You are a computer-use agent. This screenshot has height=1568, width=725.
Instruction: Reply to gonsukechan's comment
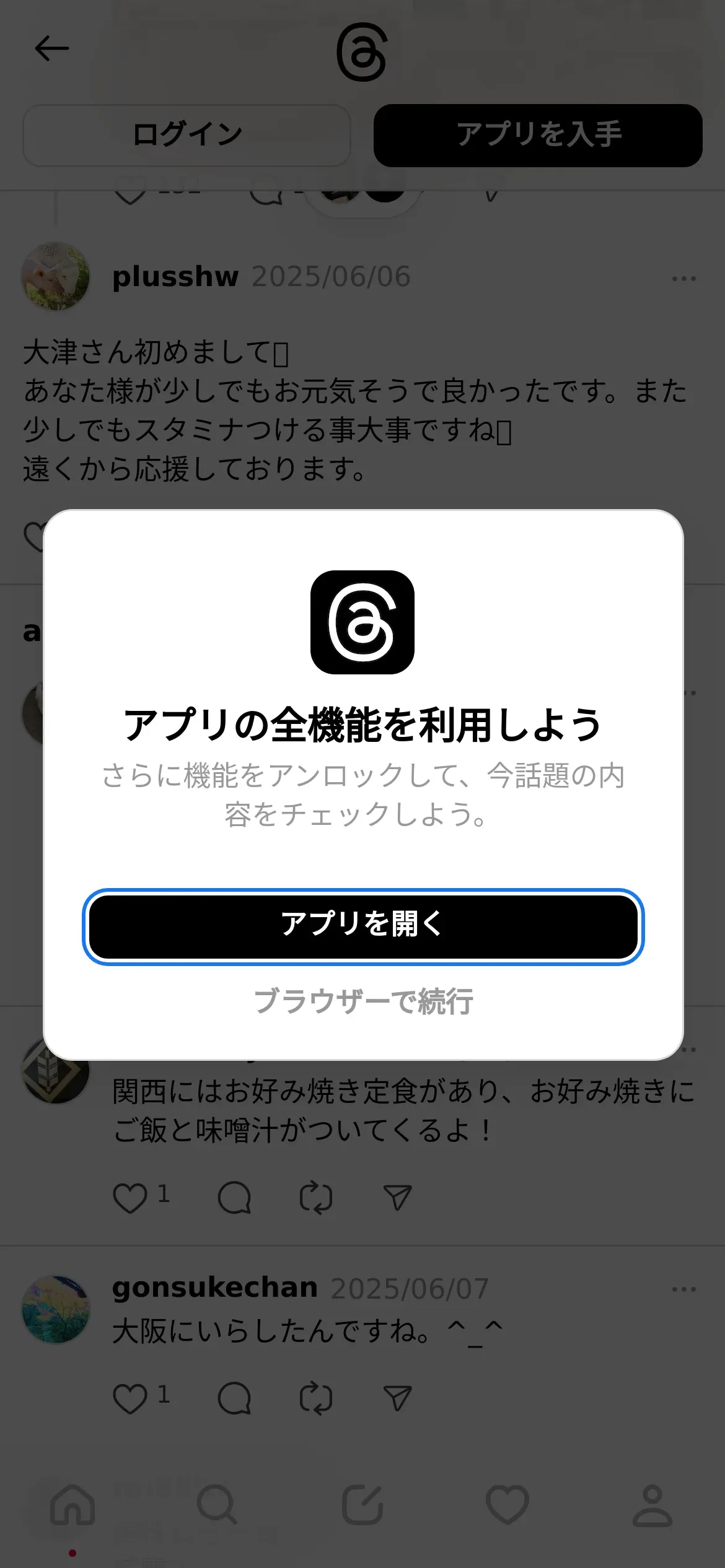point(234,1398)
